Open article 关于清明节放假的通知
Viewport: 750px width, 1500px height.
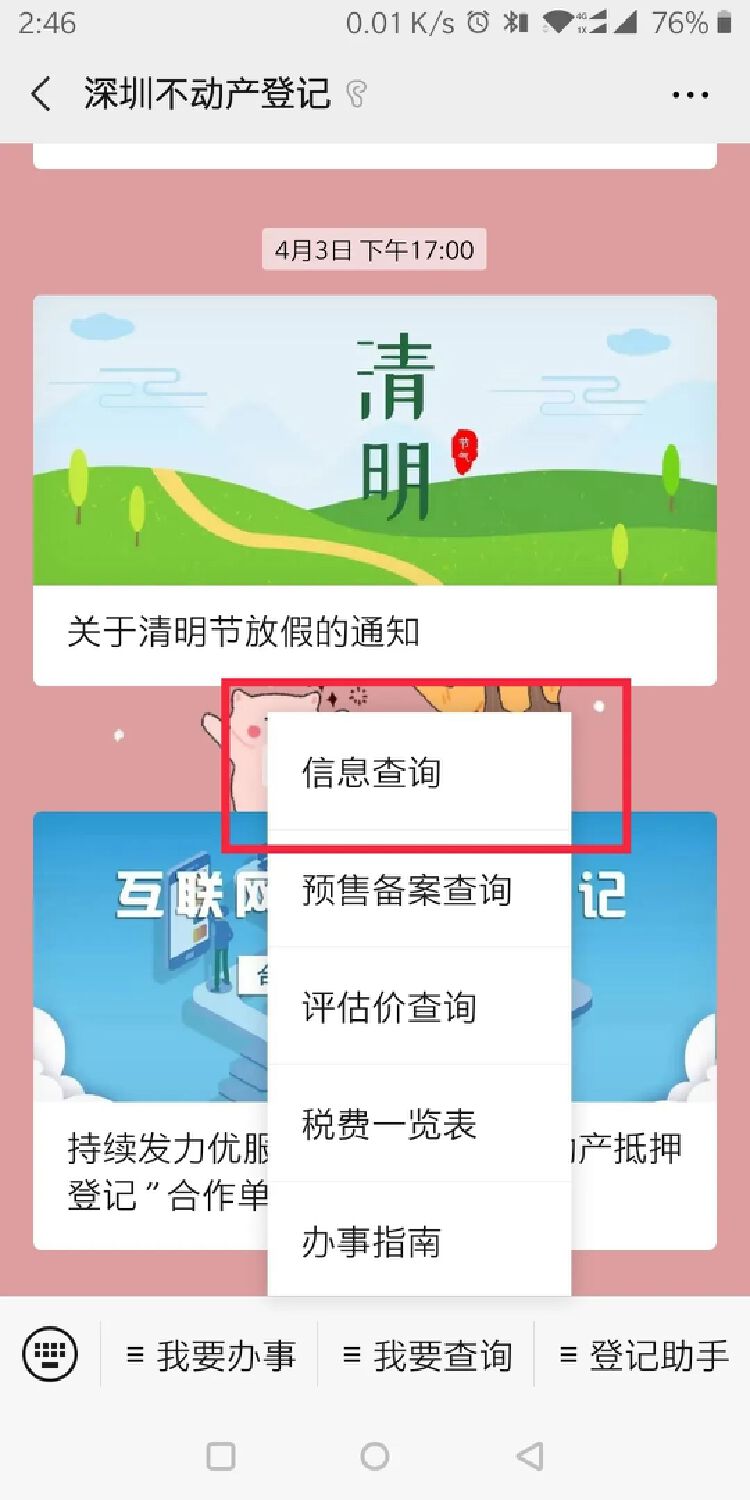[374, 632]
